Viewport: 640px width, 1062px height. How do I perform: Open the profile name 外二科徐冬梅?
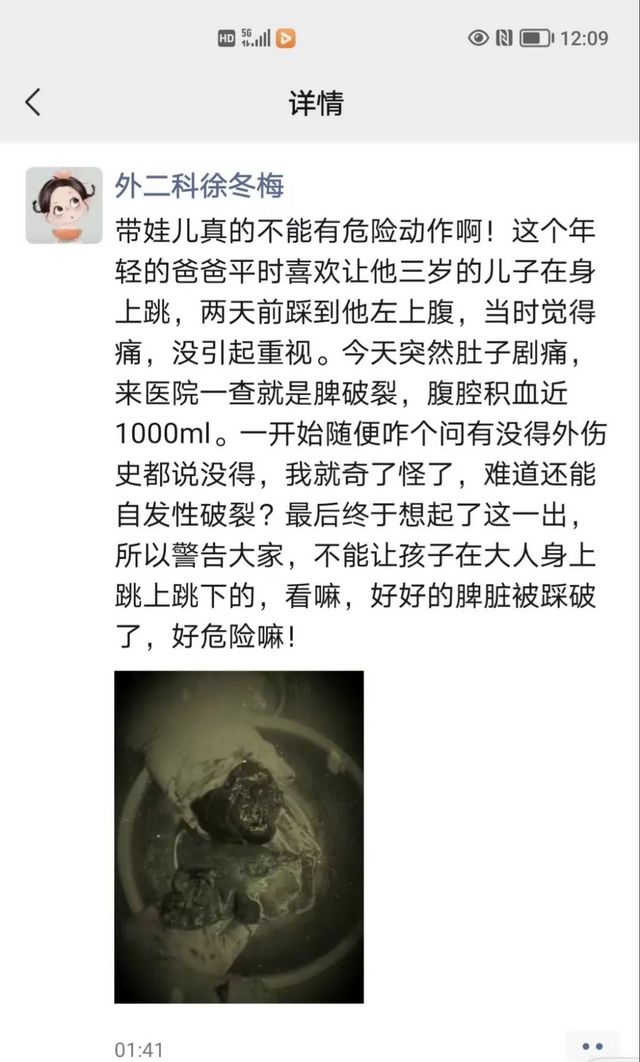click(x=200, y=185)
